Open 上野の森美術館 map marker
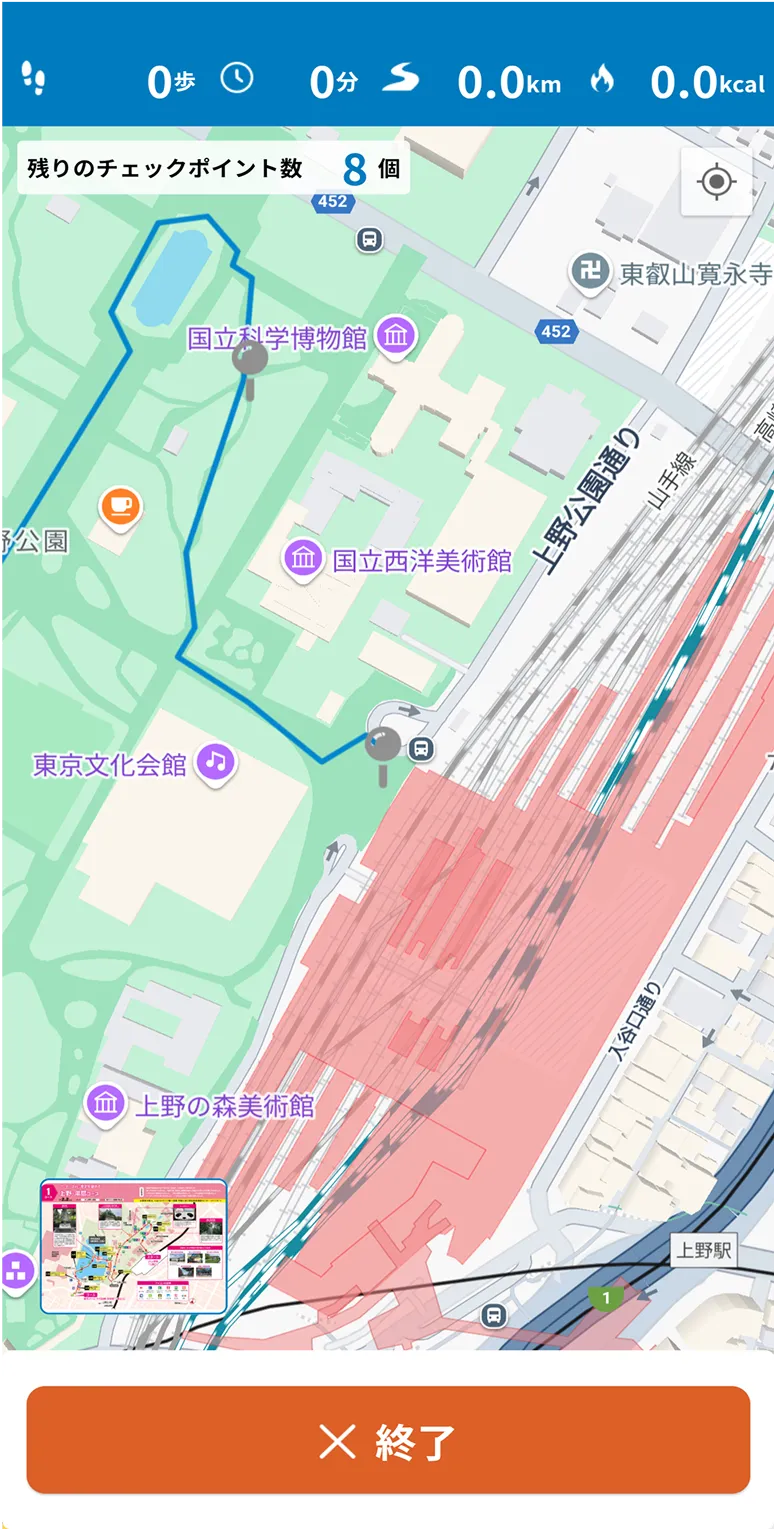The height and width of the screenshot is (1529, 774). click(106, 1103)
